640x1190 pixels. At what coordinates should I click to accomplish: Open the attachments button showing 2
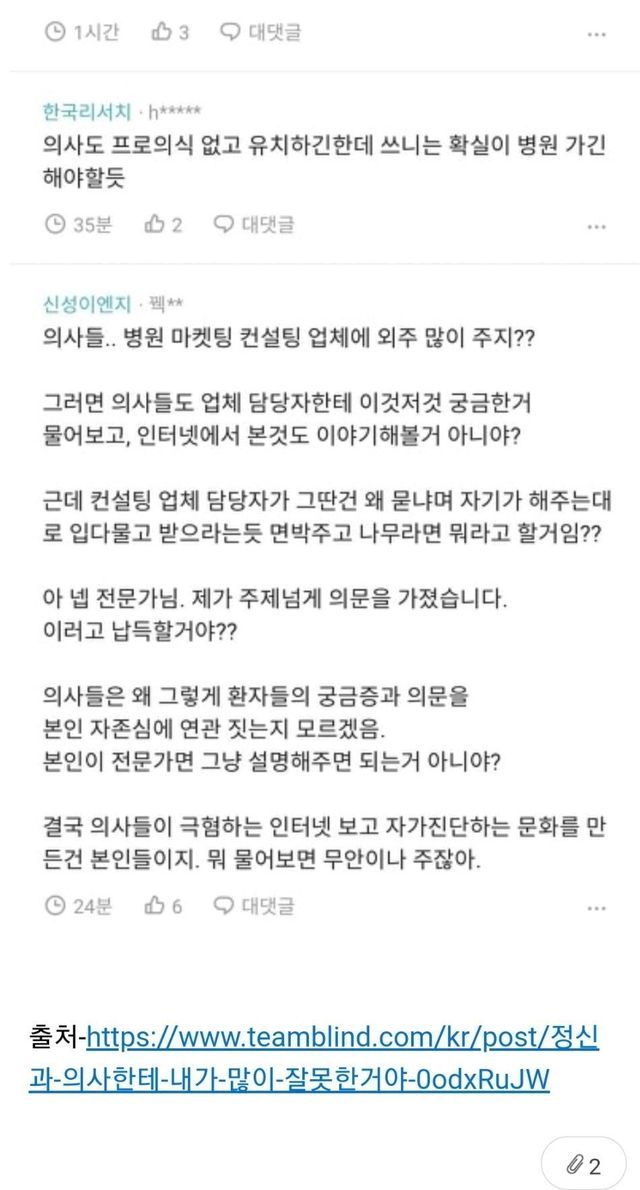click(583, 1165)
